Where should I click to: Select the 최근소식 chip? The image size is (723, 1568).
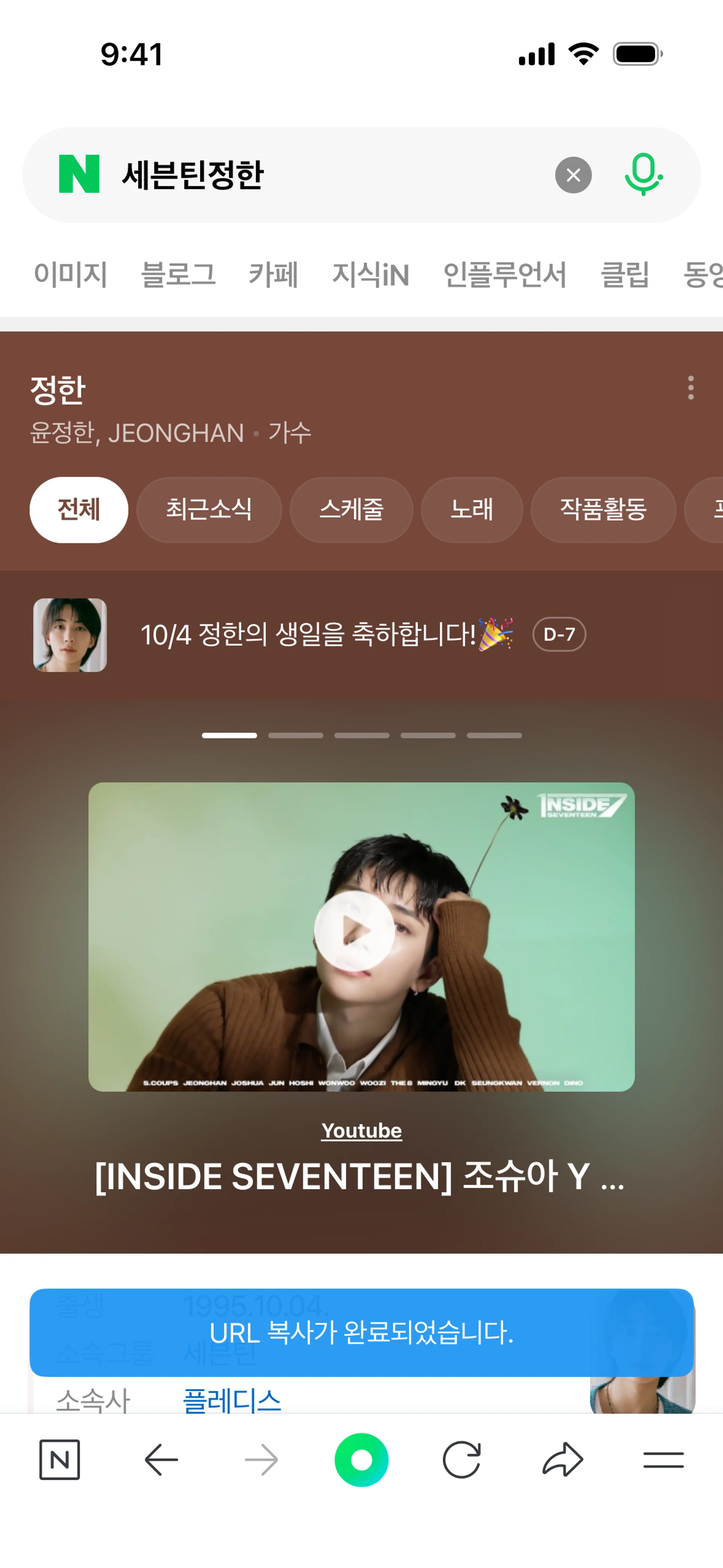tap(209, 509)
